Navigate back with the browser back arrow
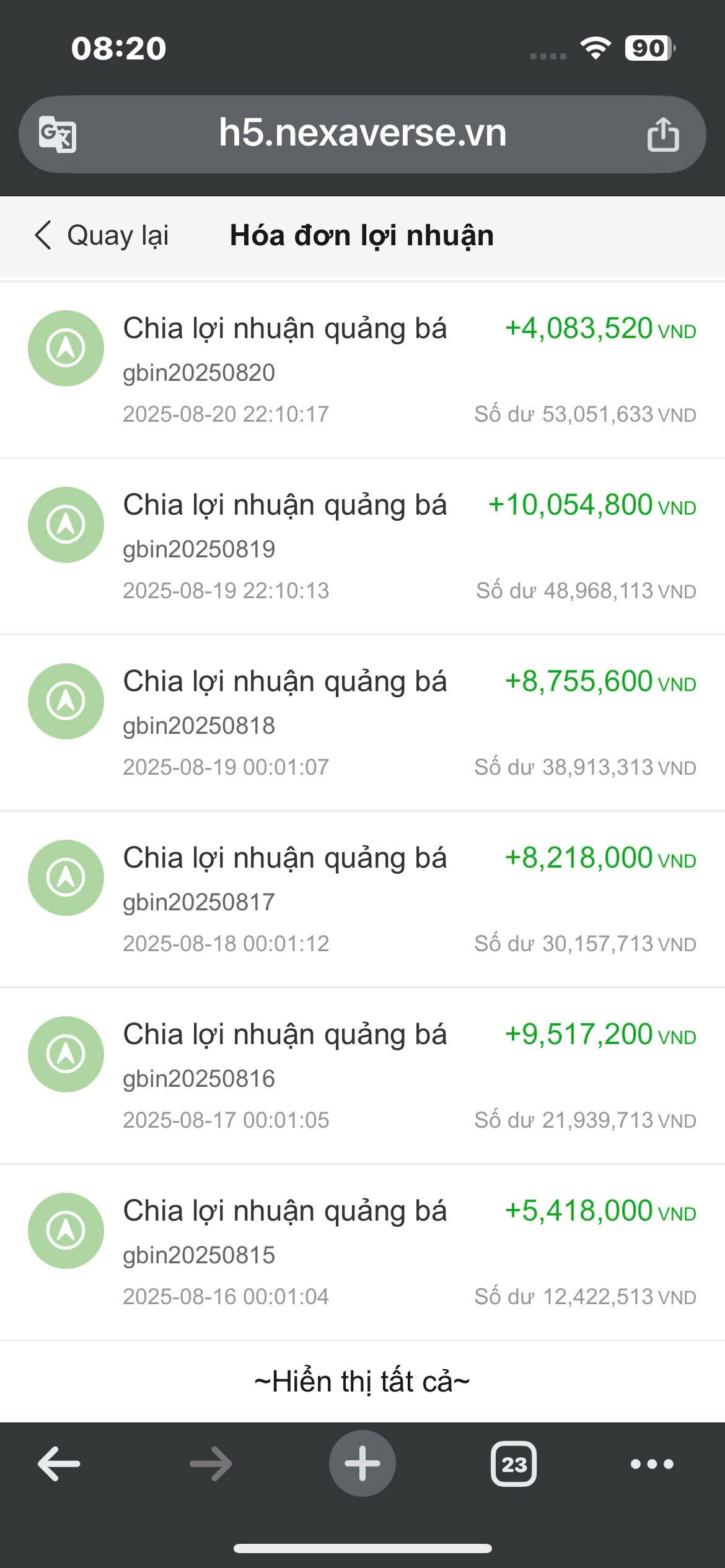 [59, 1464]
